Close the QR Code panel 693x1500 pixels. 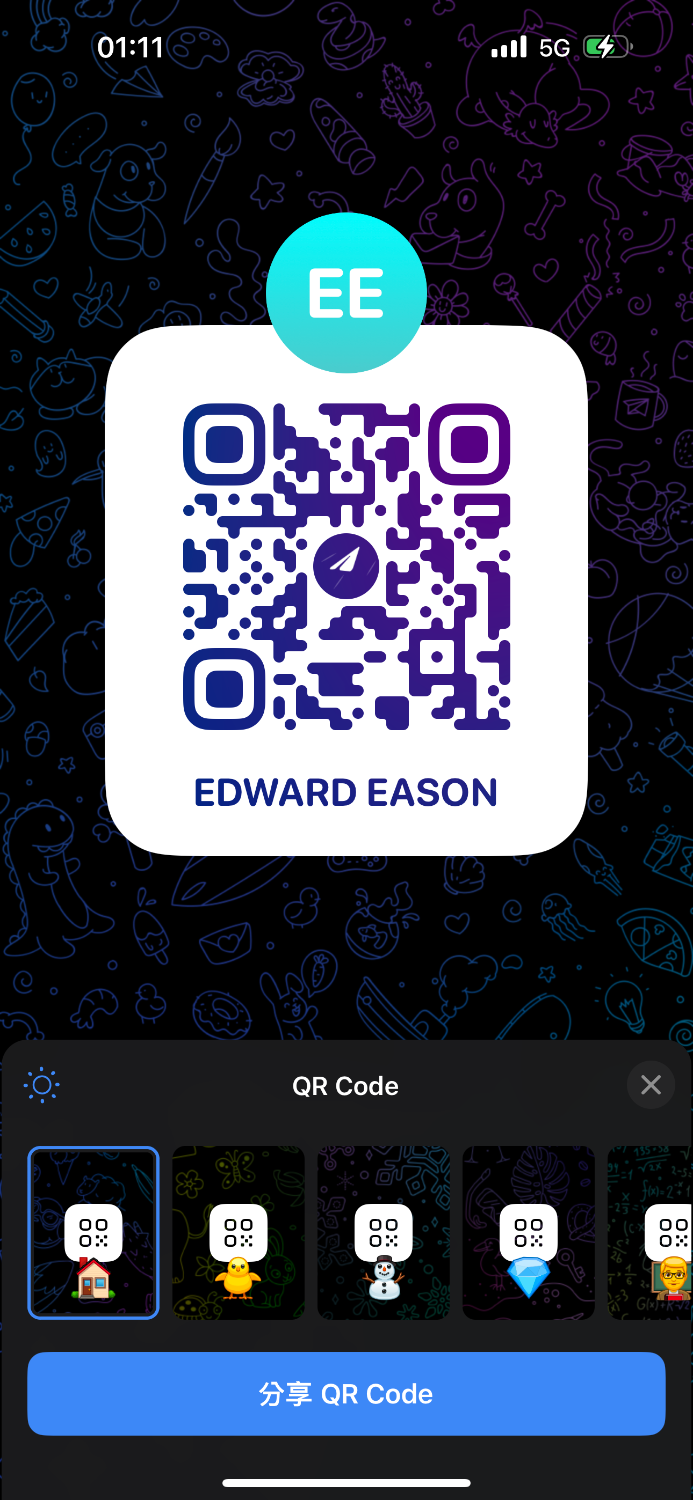(x=651, y=1085)
